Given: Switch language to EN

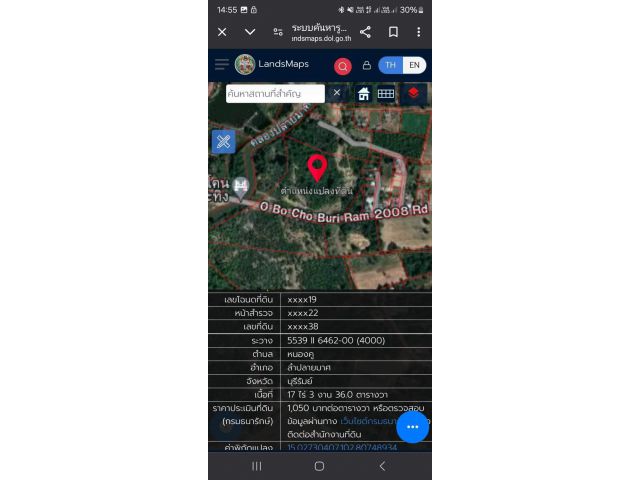Looking at the screenshot, I should tap(413, 65).
